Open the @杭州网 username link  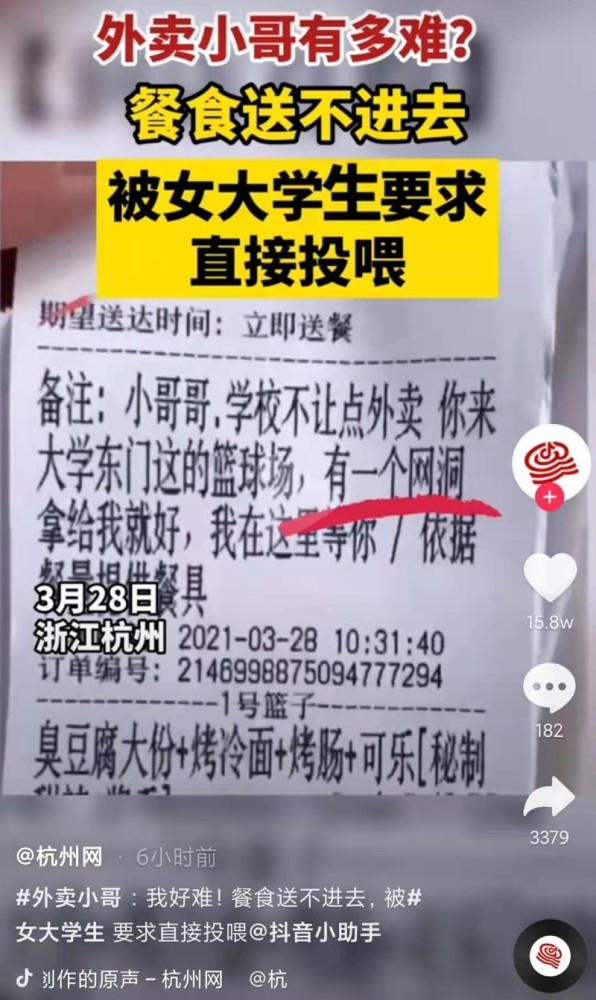(x=59, y=857)
